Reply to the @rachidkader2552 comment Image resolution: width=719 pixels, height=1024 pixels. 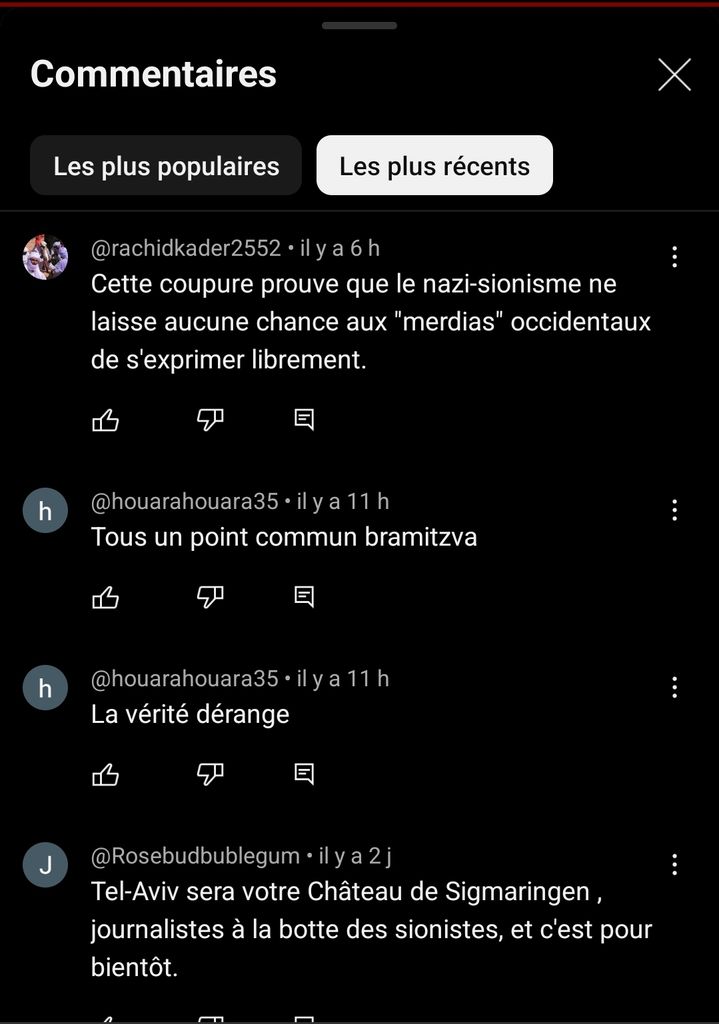[x=304, y=420]
